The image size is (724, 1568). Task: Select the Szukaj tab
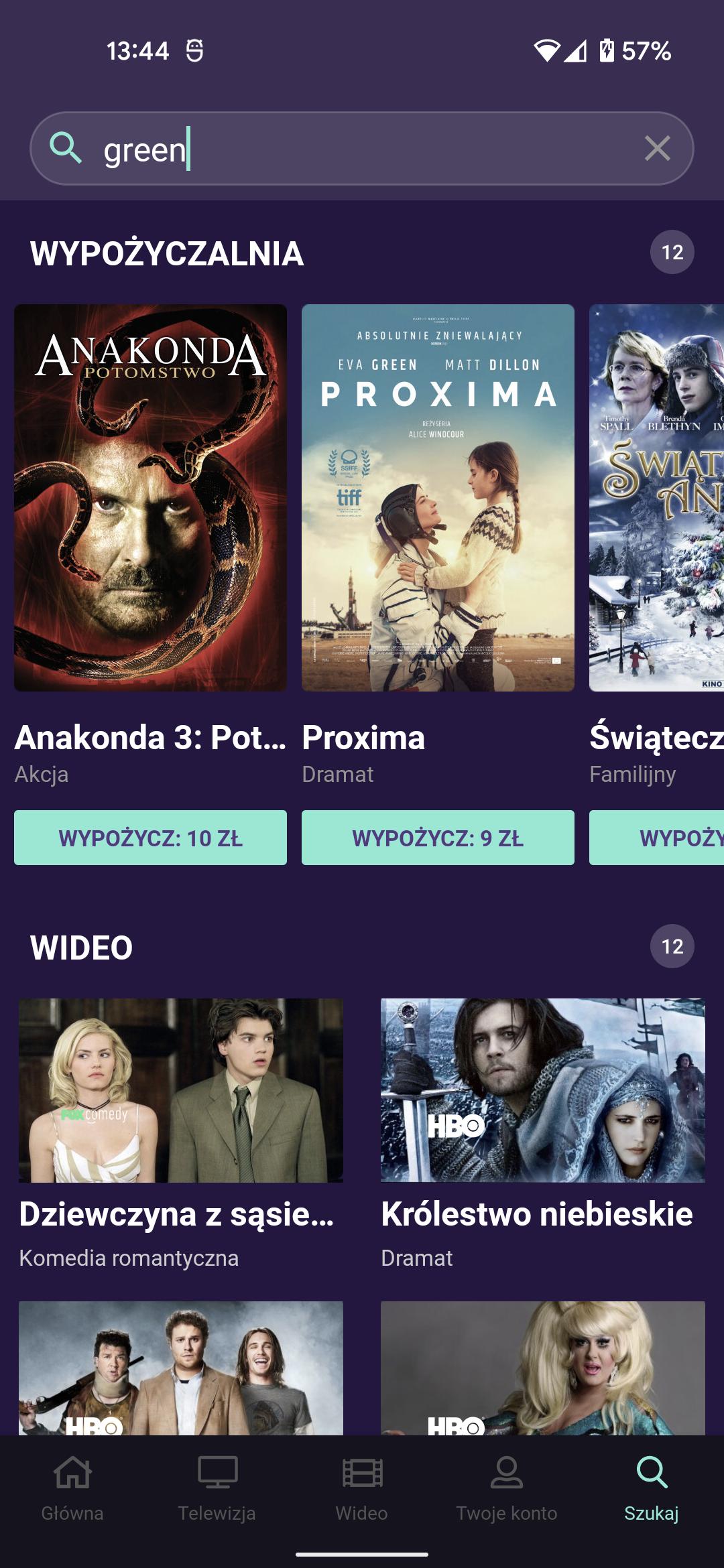coord(651,1488)
